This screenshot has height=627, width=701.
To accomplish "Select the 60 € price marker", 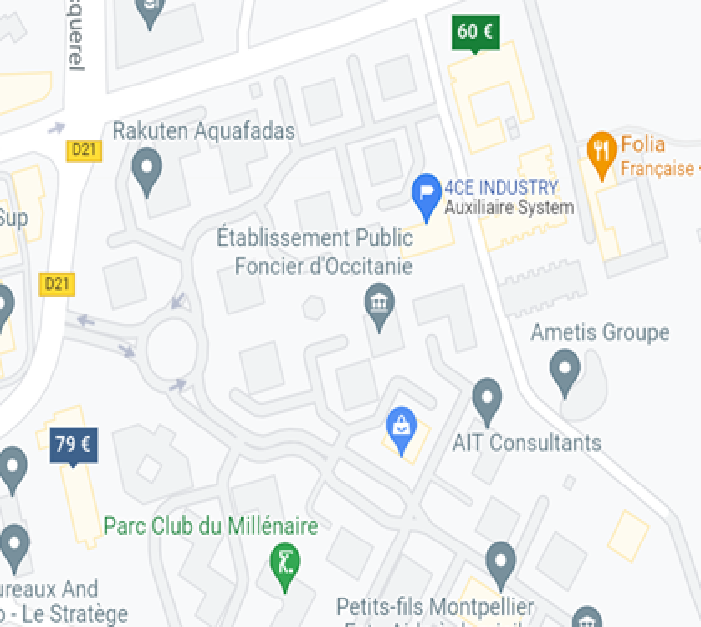I will click(x=475, y=32).
